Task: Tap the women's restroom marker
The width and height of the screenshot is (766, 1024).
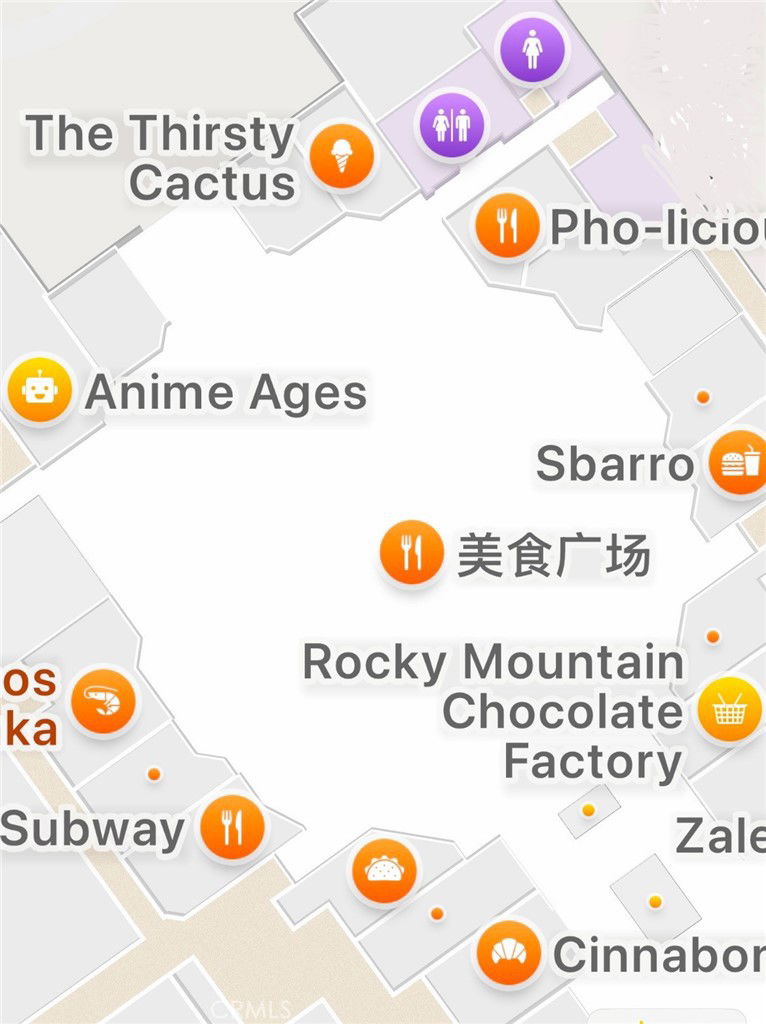Action: tap(533, 48)
